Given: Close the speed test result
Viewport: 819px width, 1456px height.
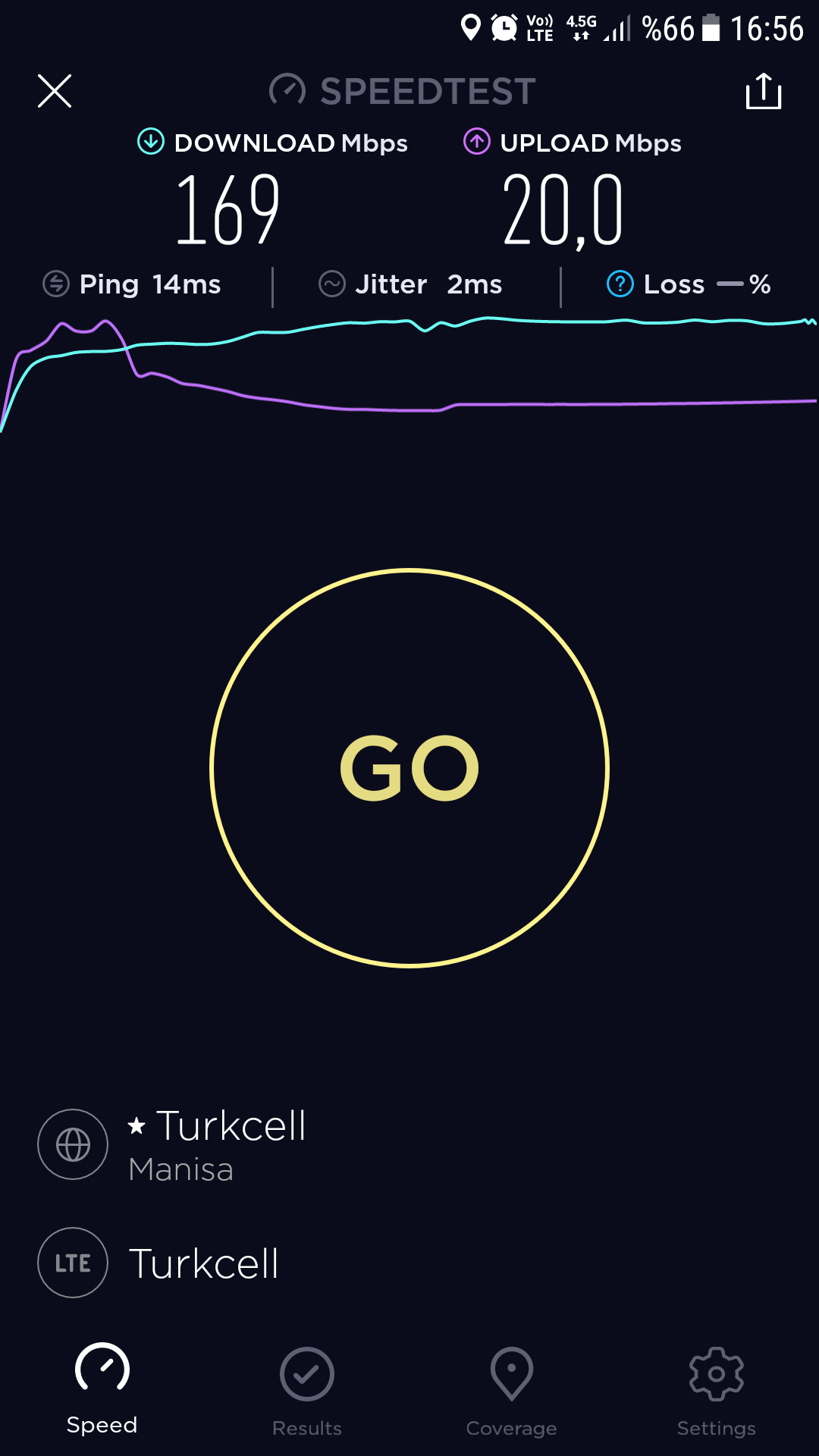Looking at the screenshot, I should 55,91.
